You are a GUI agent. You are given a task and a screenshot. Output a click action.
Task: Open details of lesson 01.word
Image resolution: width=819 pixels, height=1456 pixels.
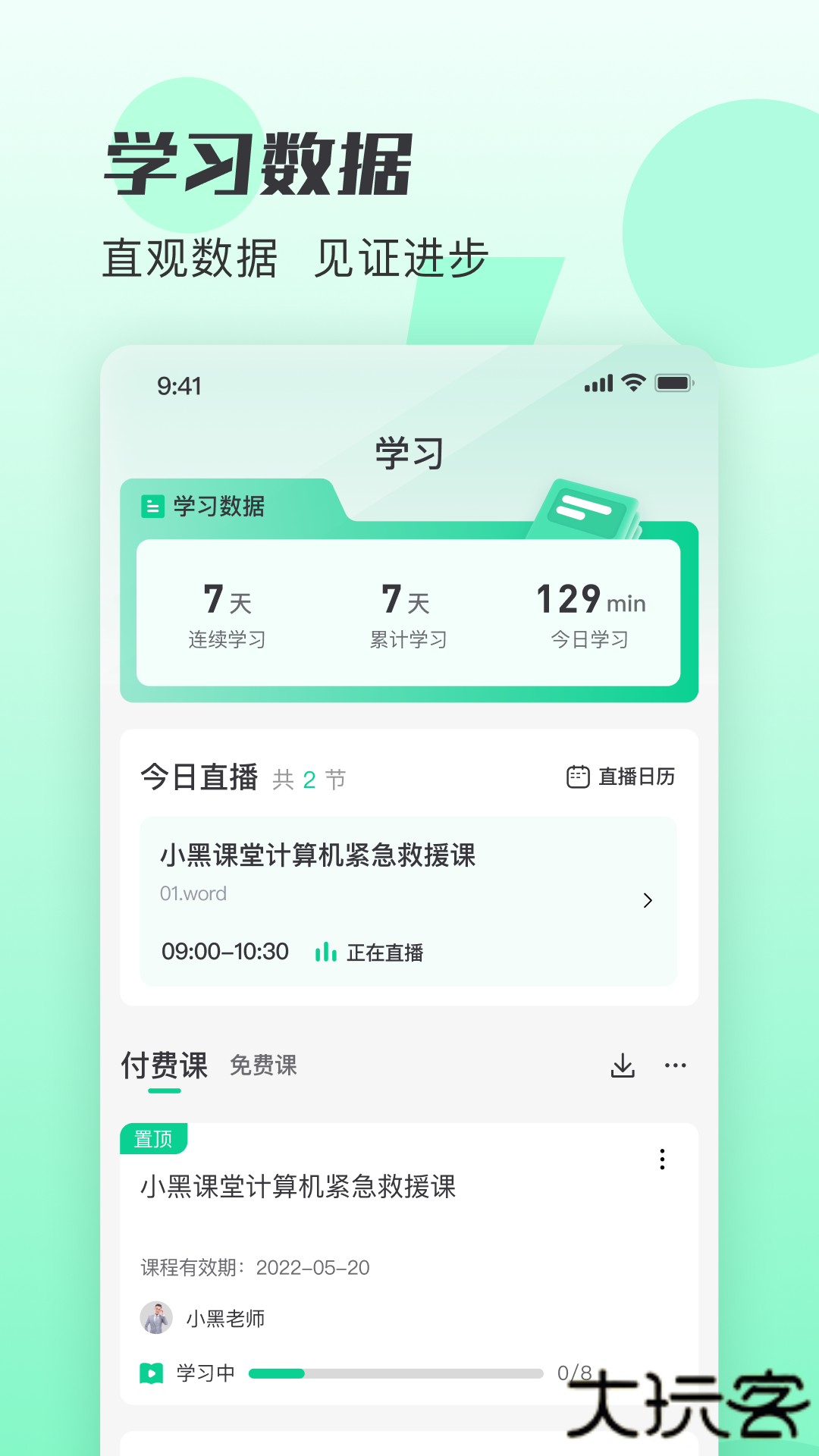point(192,893)
